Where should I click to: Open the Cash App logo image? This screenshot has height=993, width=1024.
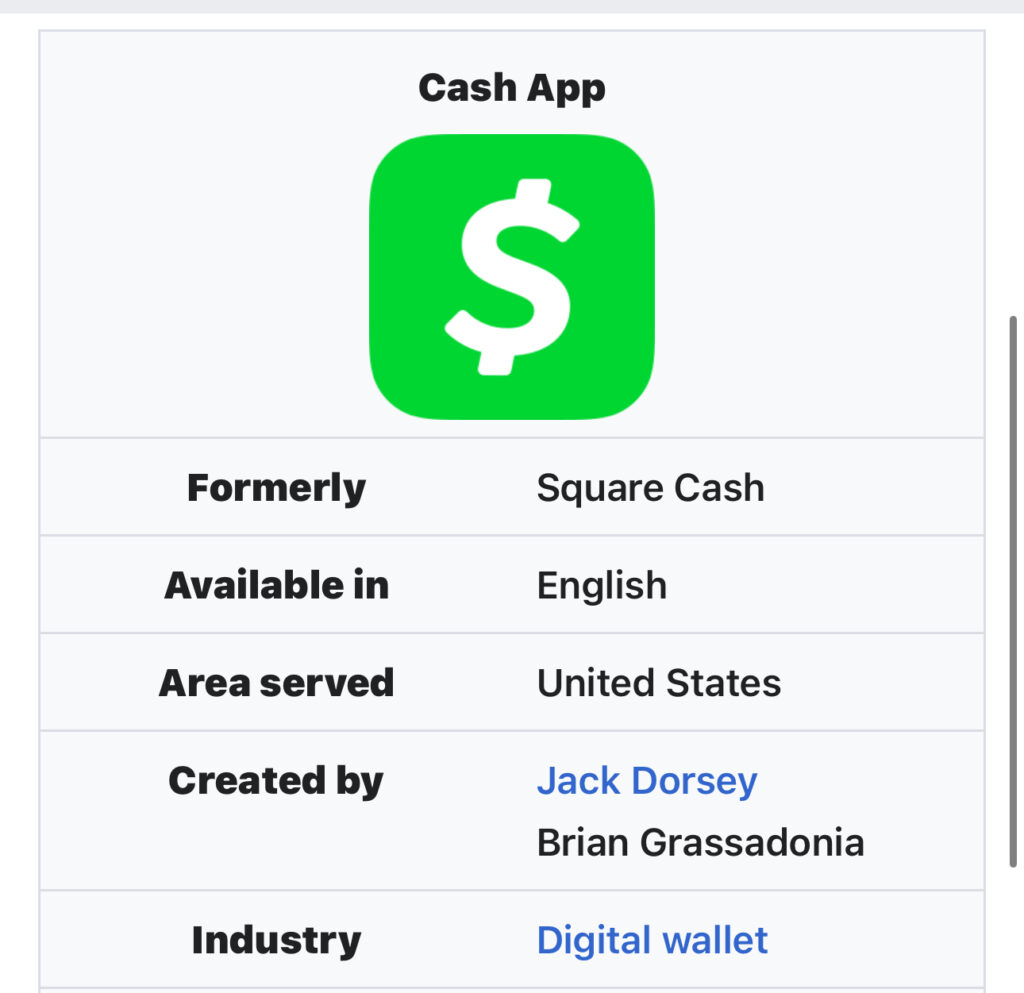(x=512, y=277)
